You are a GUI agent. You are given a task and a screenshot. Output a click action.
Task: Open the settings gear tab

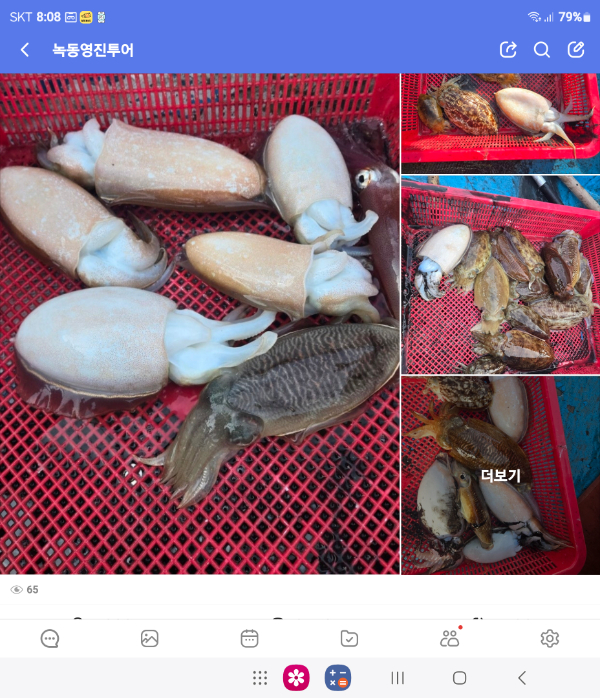coord(549,638)
